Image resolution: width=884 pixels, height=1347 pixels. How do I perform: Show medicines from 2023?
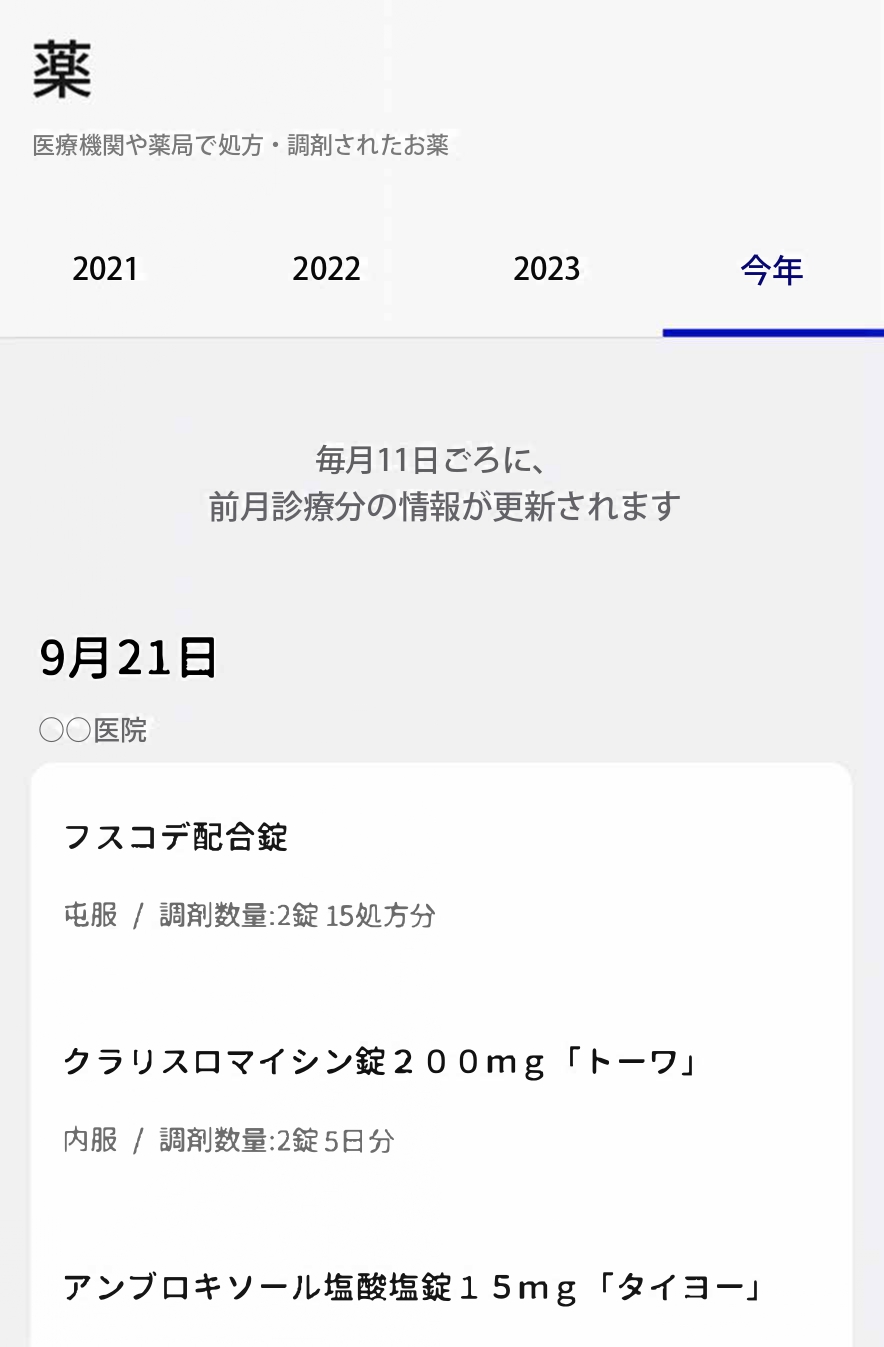(x=546, y=270)
